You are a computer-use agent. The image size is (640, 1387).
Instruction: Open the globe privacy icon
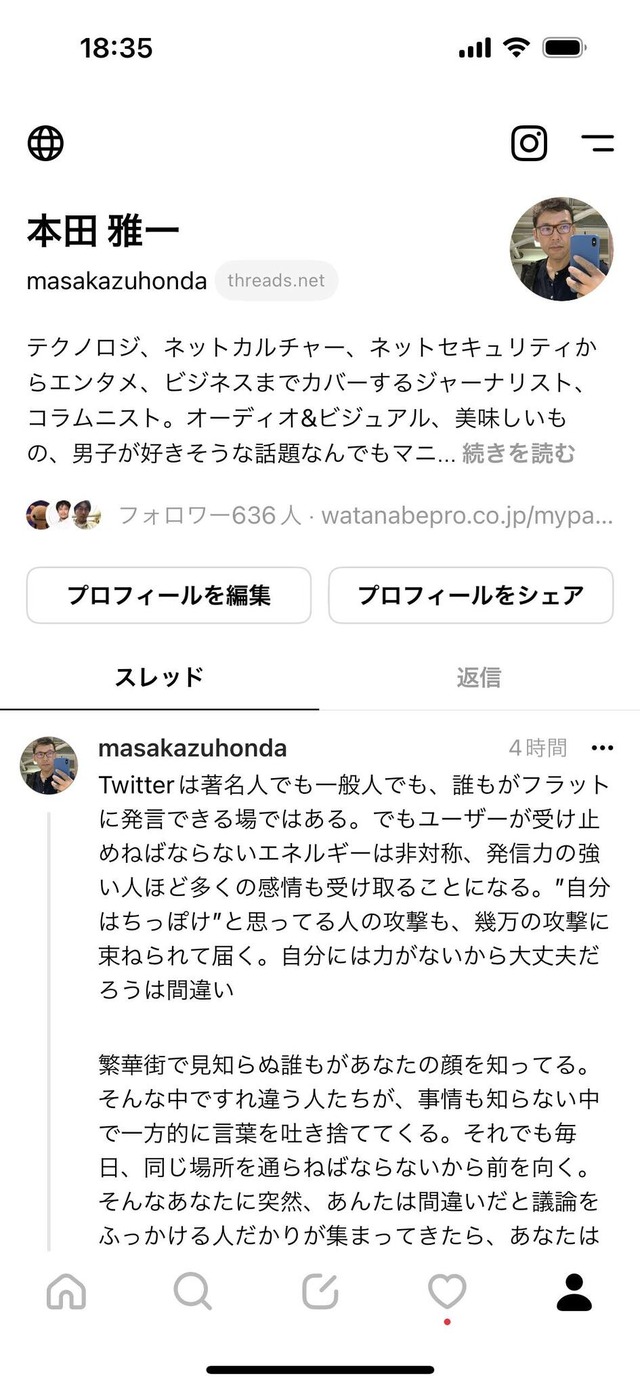(x=45, y=144)
